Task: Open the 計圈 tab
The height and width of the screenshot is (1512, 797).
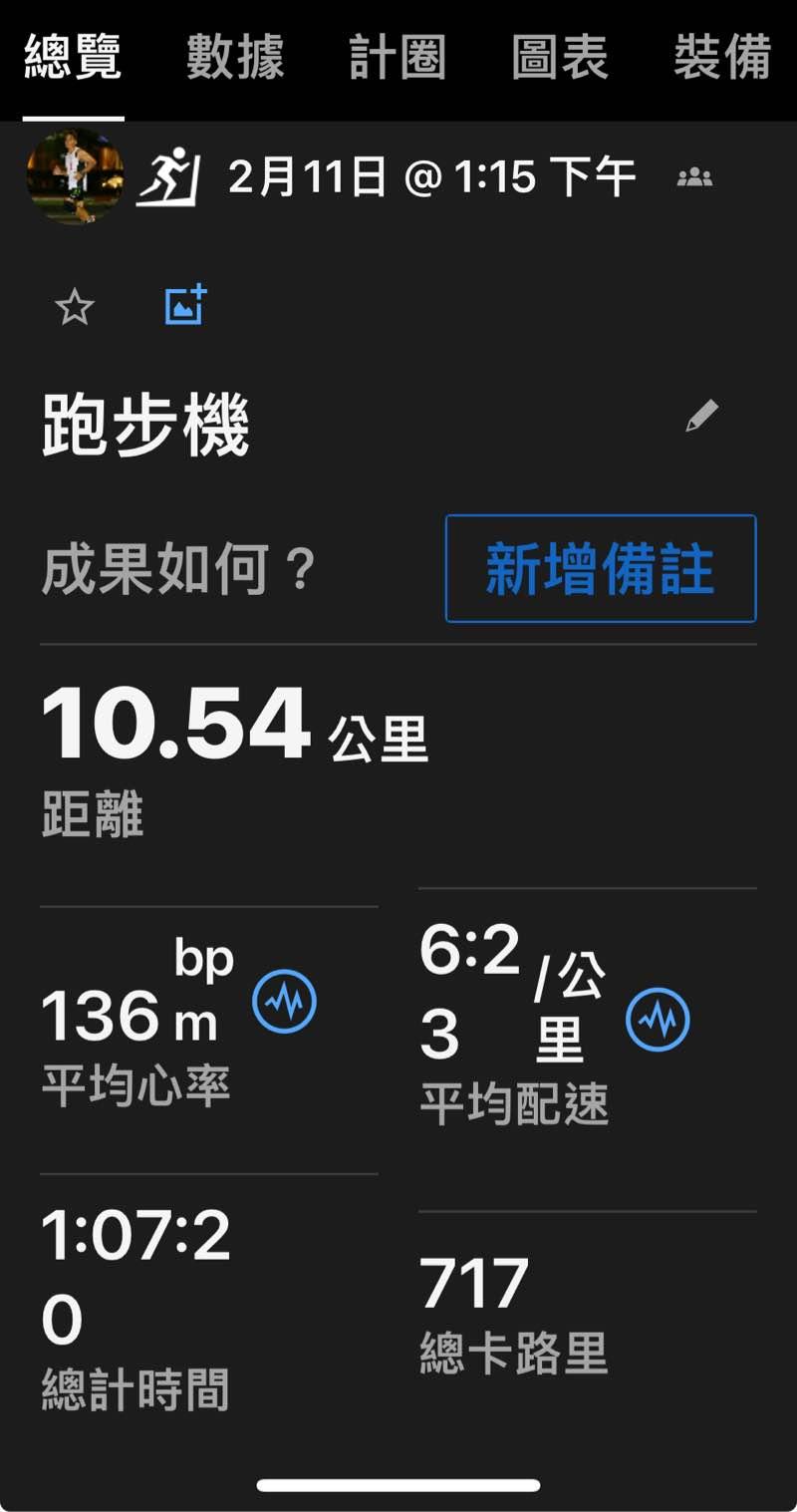Action: (398, 58)
